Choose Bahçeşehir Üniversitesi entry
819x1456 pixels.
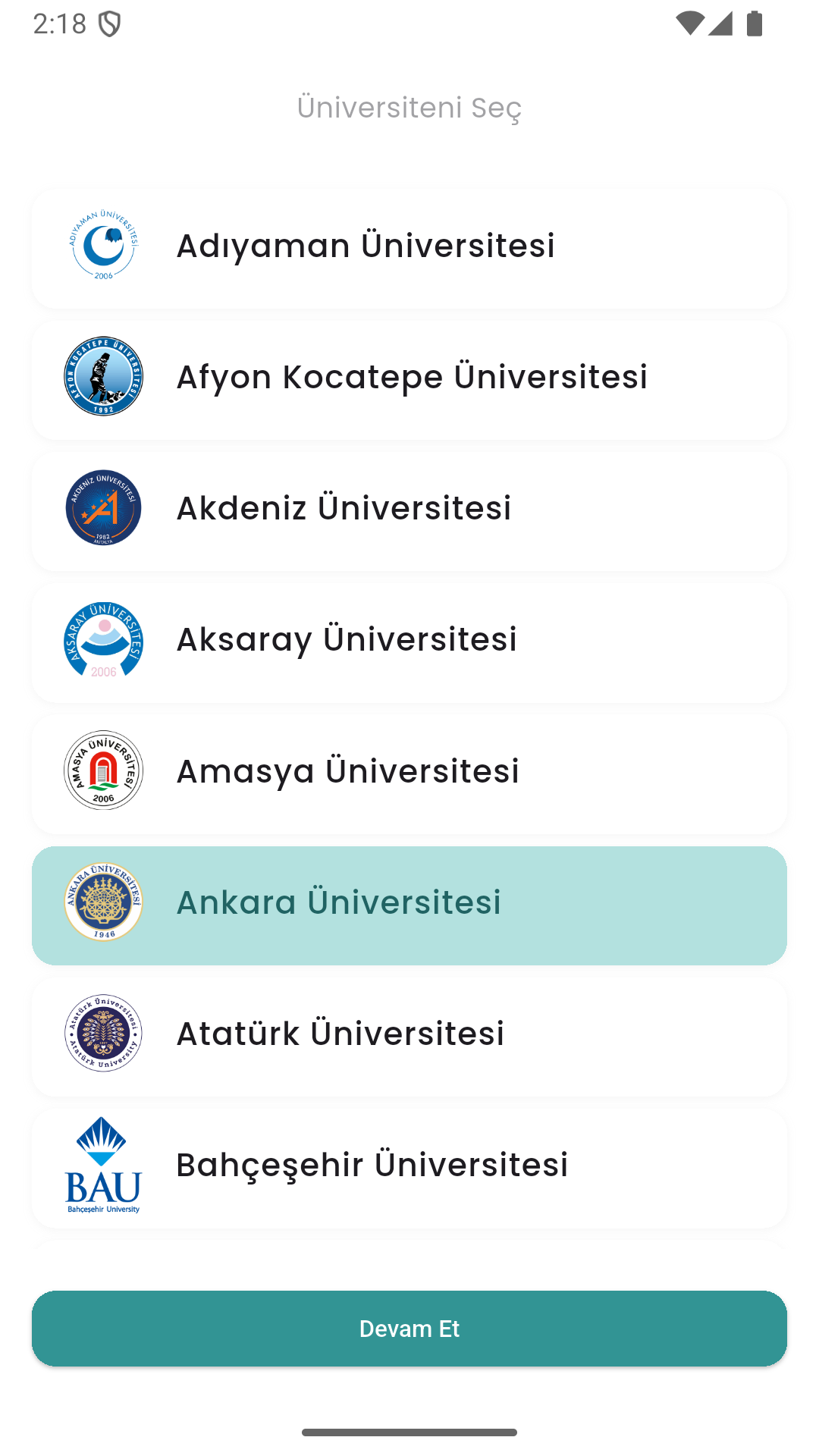tap(409, 1166)
